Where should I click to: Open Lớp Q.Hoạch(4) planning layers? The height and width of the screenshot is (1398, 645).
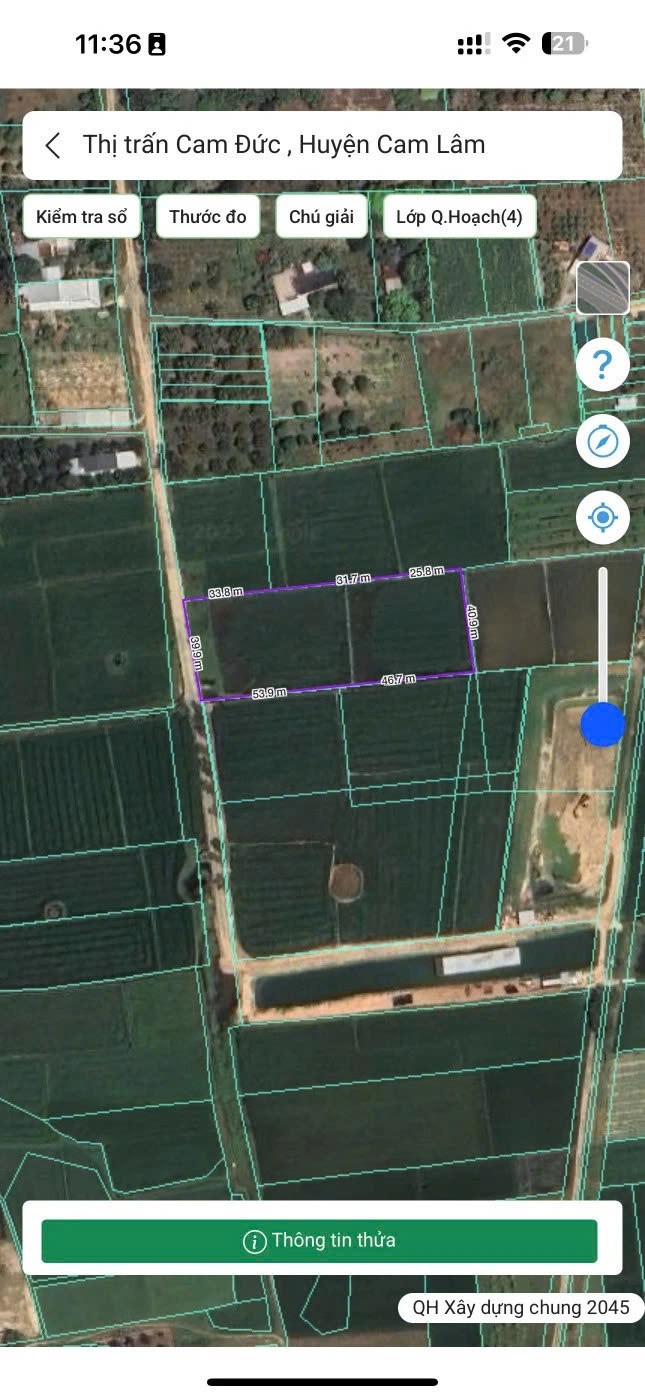[x=459, y=217]
